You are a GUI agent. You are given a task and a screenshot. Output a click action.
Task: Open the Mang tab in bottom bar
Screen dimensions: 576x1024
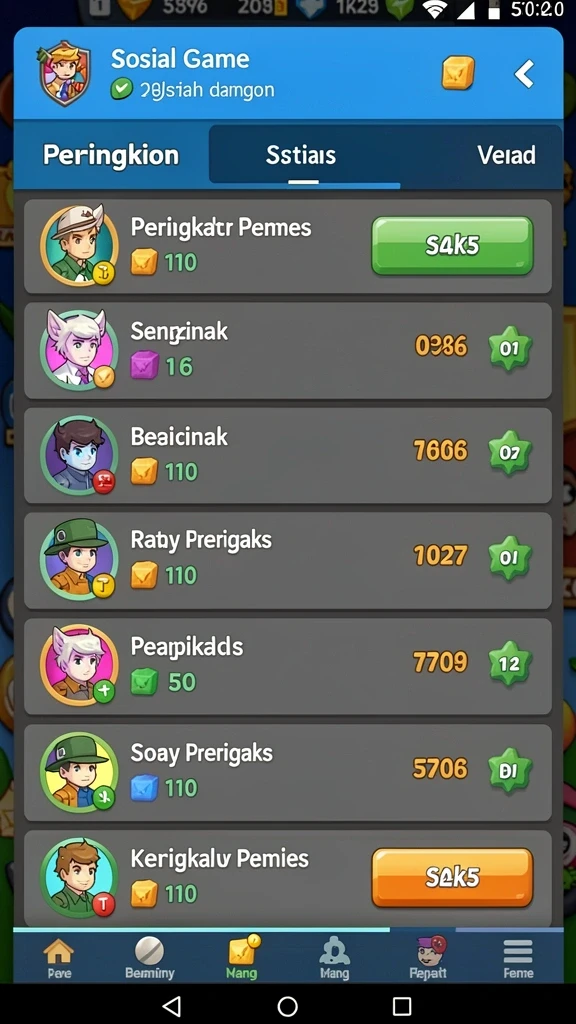click(x=334, y=958)
